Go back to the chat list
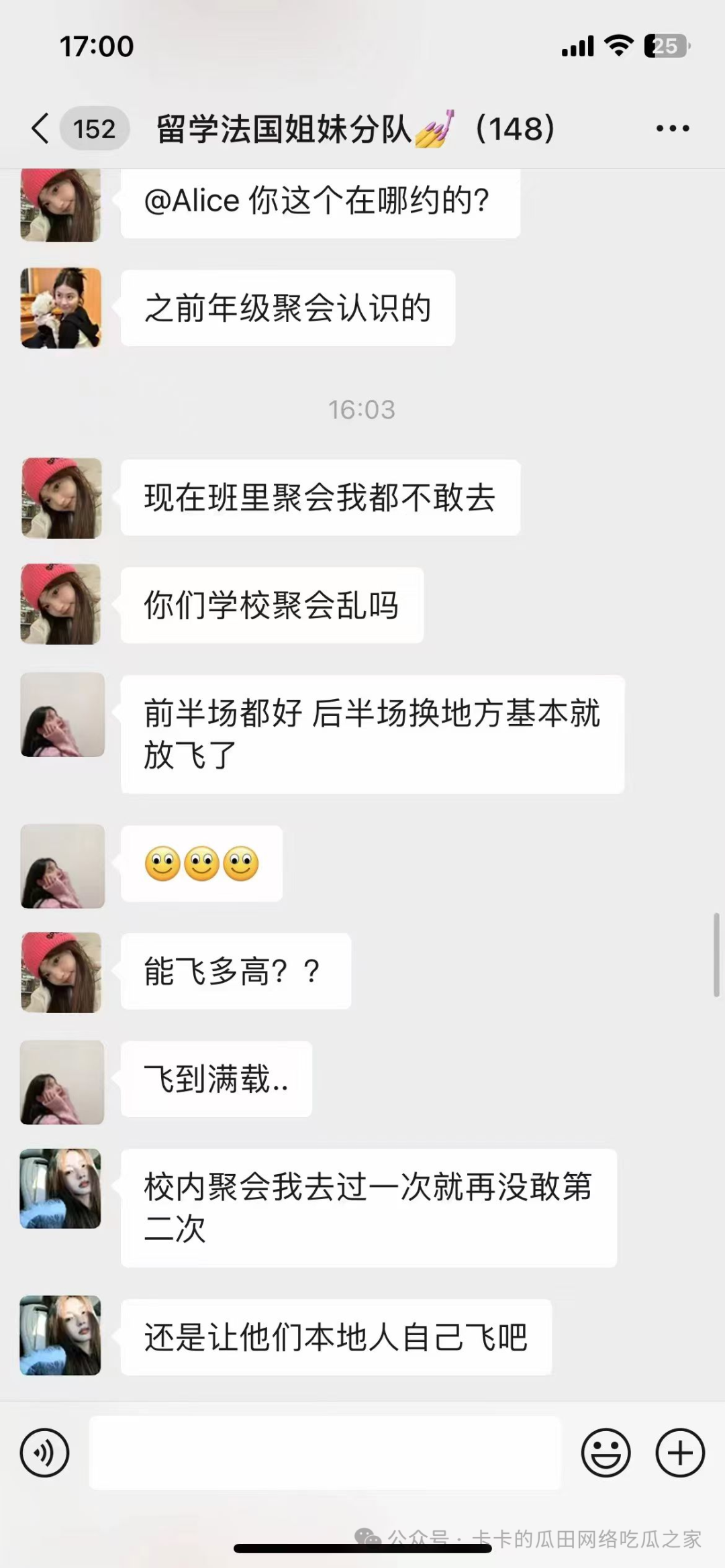Viewport: 725px width, 1568px height. (40, 128)
